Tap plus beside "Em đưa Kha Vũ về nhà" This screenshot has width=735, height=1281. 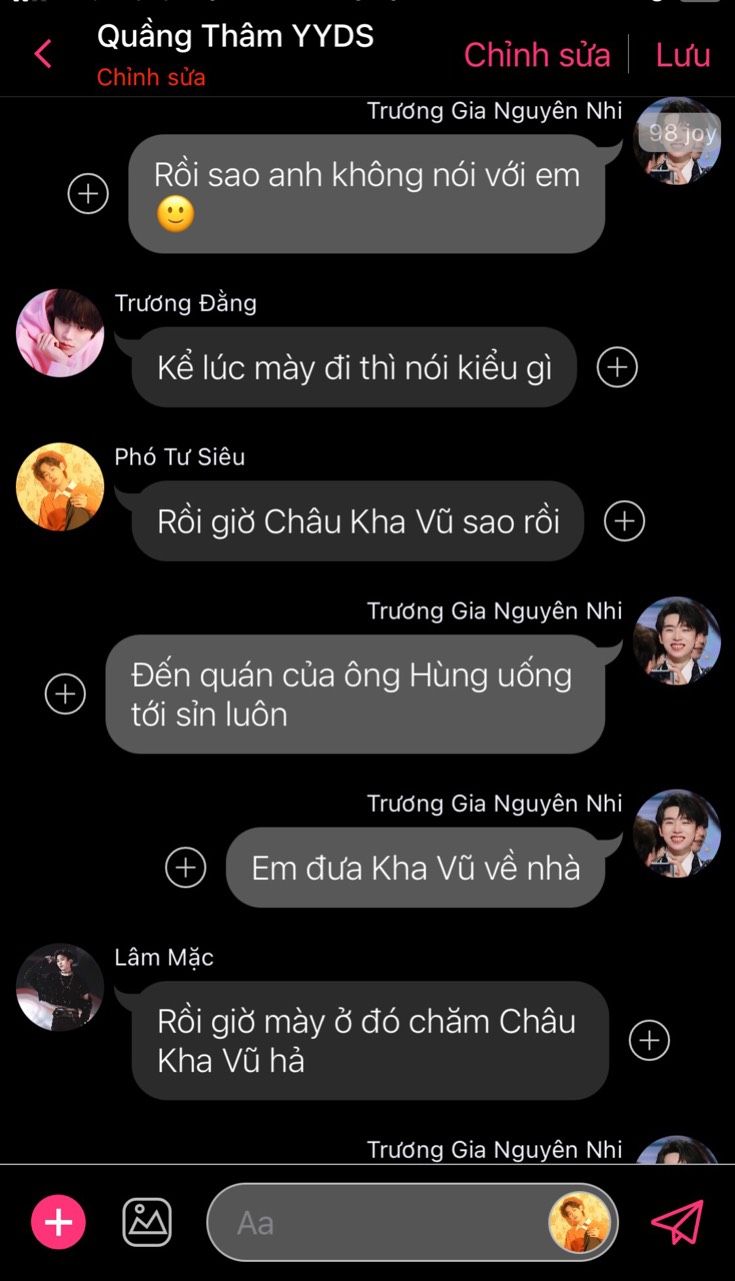tap(186, 867)
